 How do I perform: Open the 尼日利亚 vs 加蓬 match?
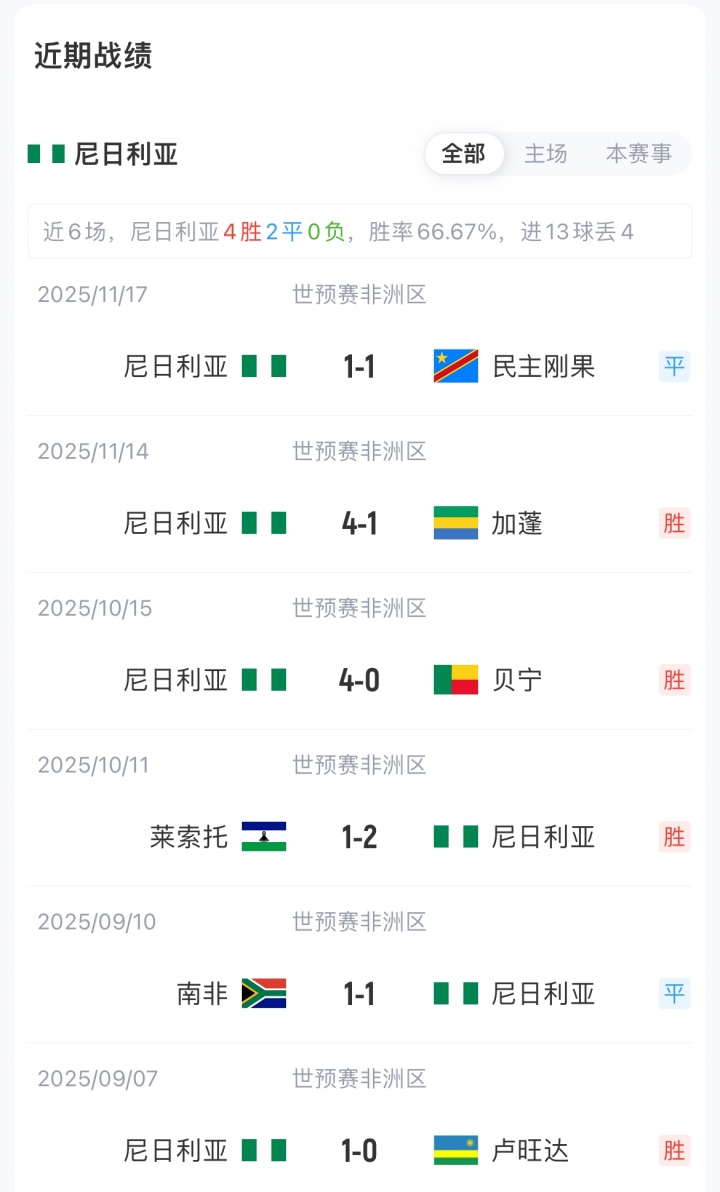pyautogui.click(x=359, y=523)
